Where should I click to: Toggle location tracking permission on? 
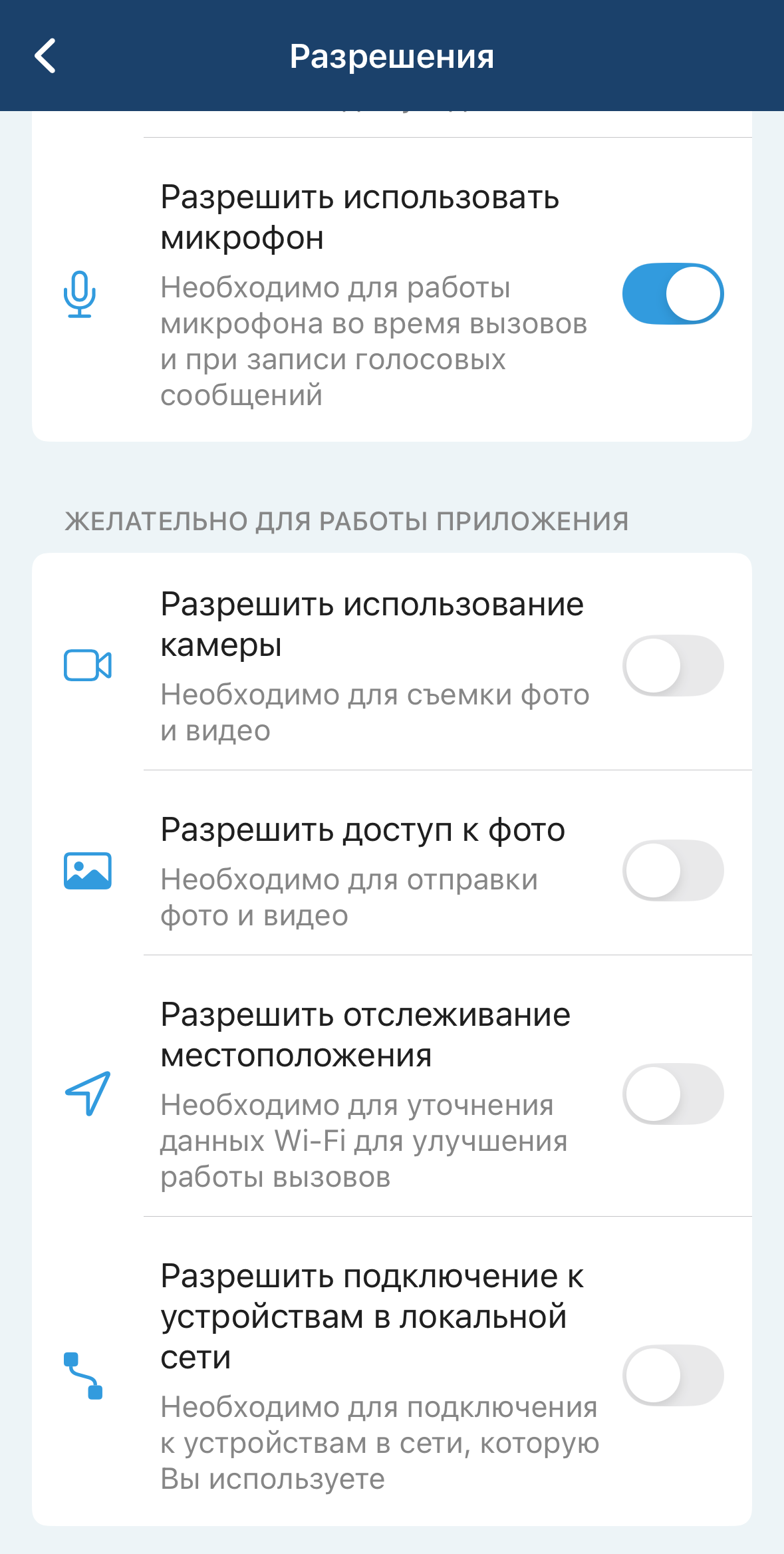click(672, 1094)
